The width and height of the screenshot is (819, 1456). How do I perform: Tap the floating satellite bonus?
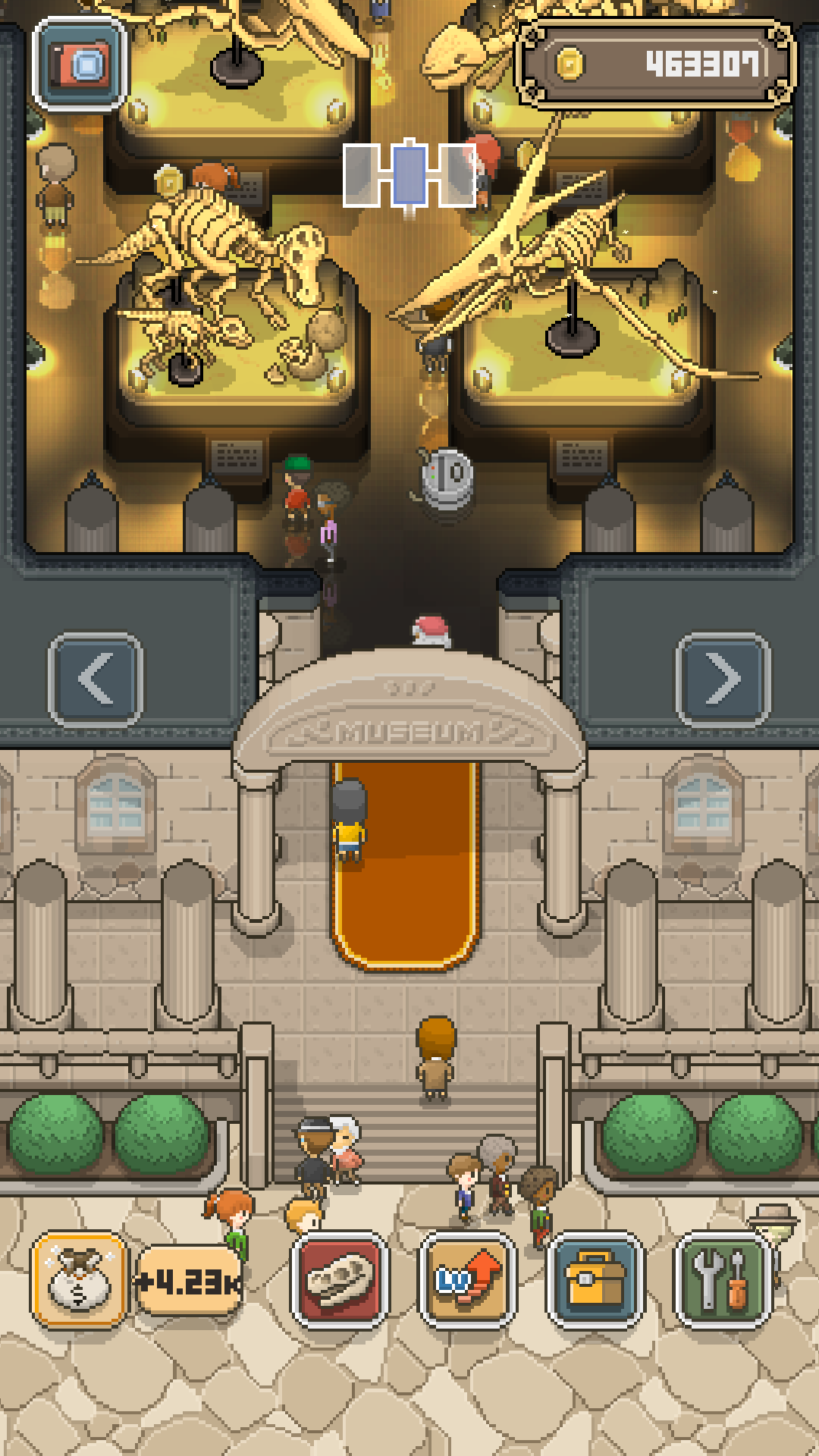[x=410, y=175]
